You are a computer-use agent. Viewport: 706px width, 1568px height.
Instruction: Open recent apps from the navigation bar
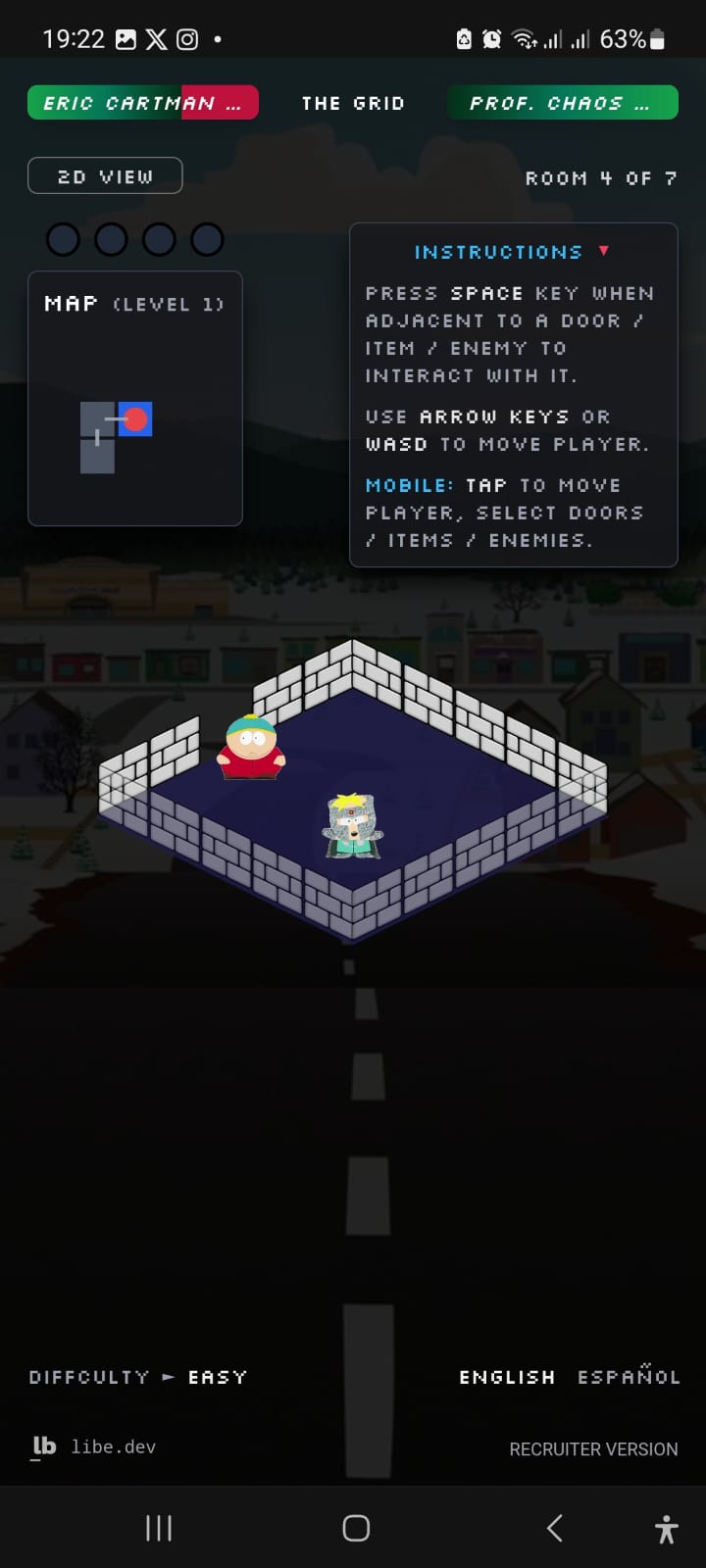tap(159, 1528)
